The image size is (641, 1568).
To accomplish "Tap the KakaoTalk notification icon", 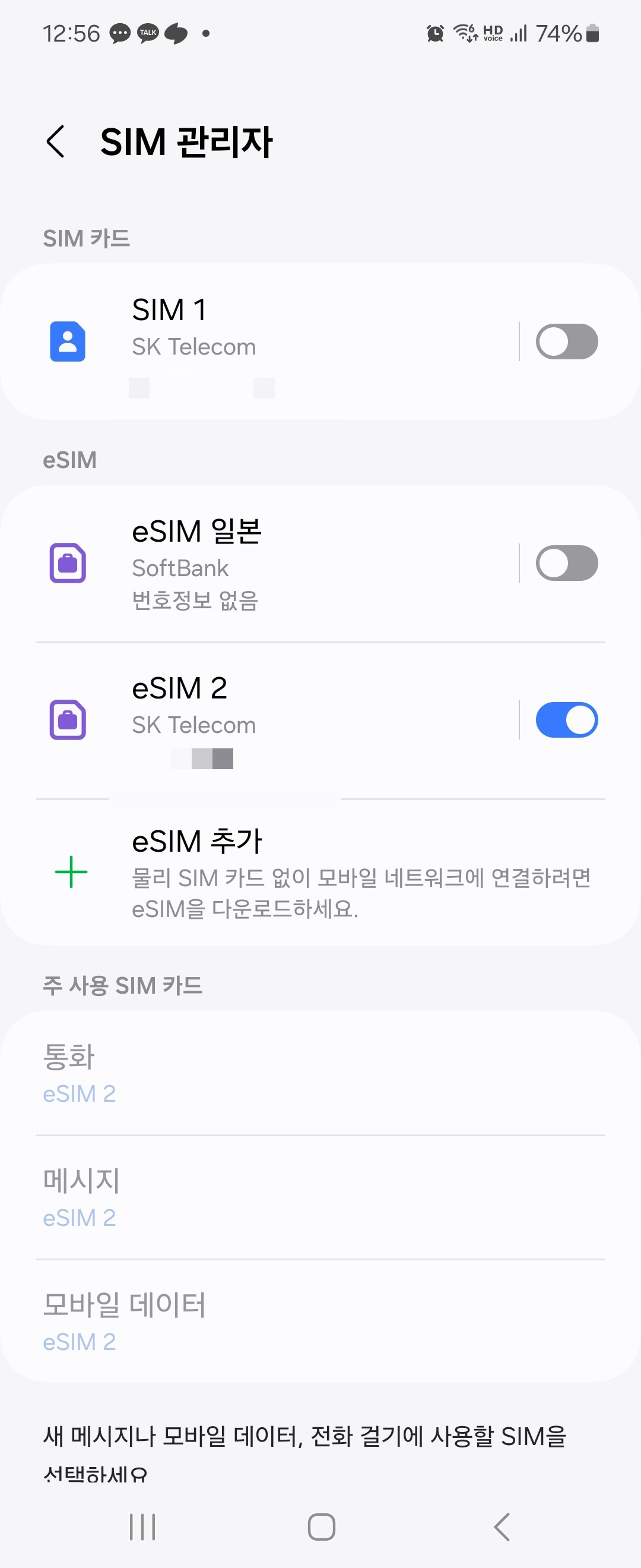I will [x=147, y=33].
